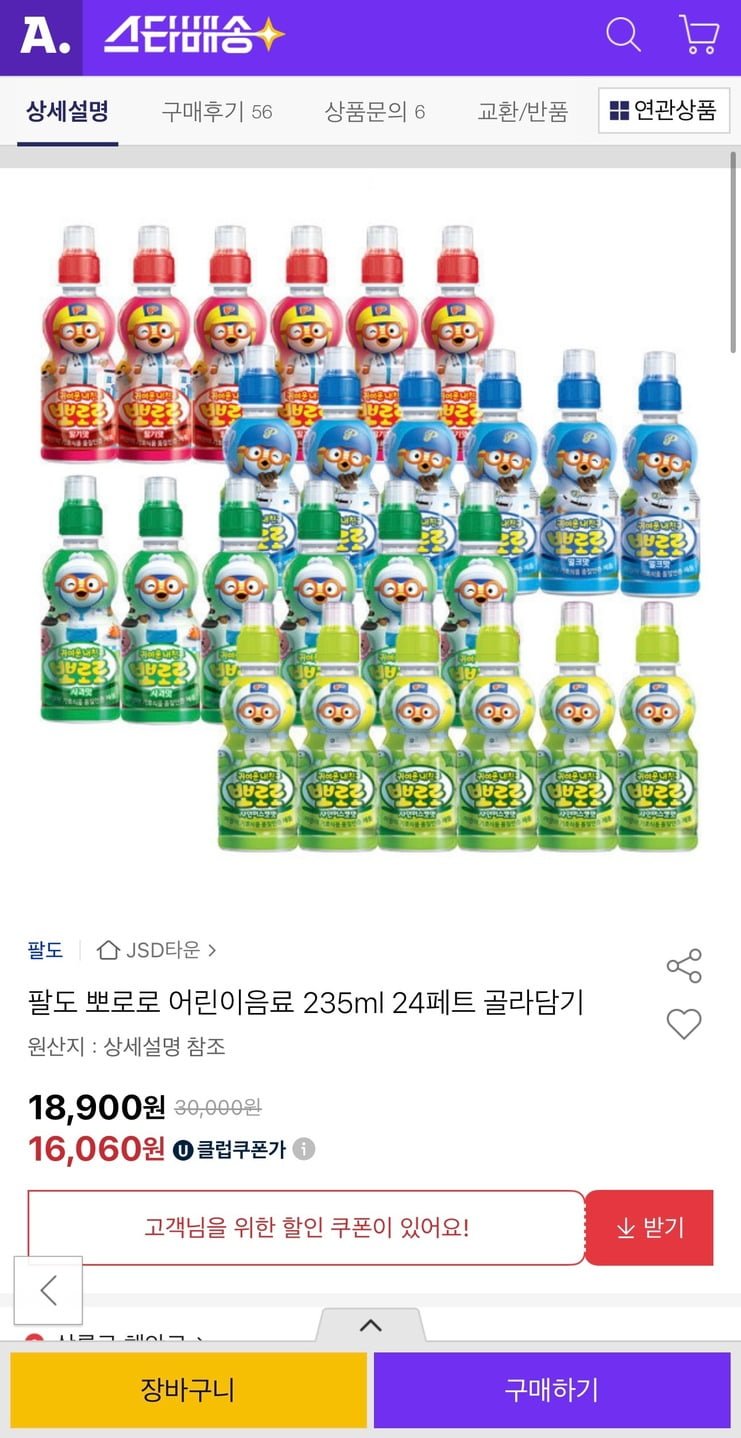Collapse the bottom panel with the up arrow
The width and height of the screenshot is (741, 1438).
(x=371, y=1325)
